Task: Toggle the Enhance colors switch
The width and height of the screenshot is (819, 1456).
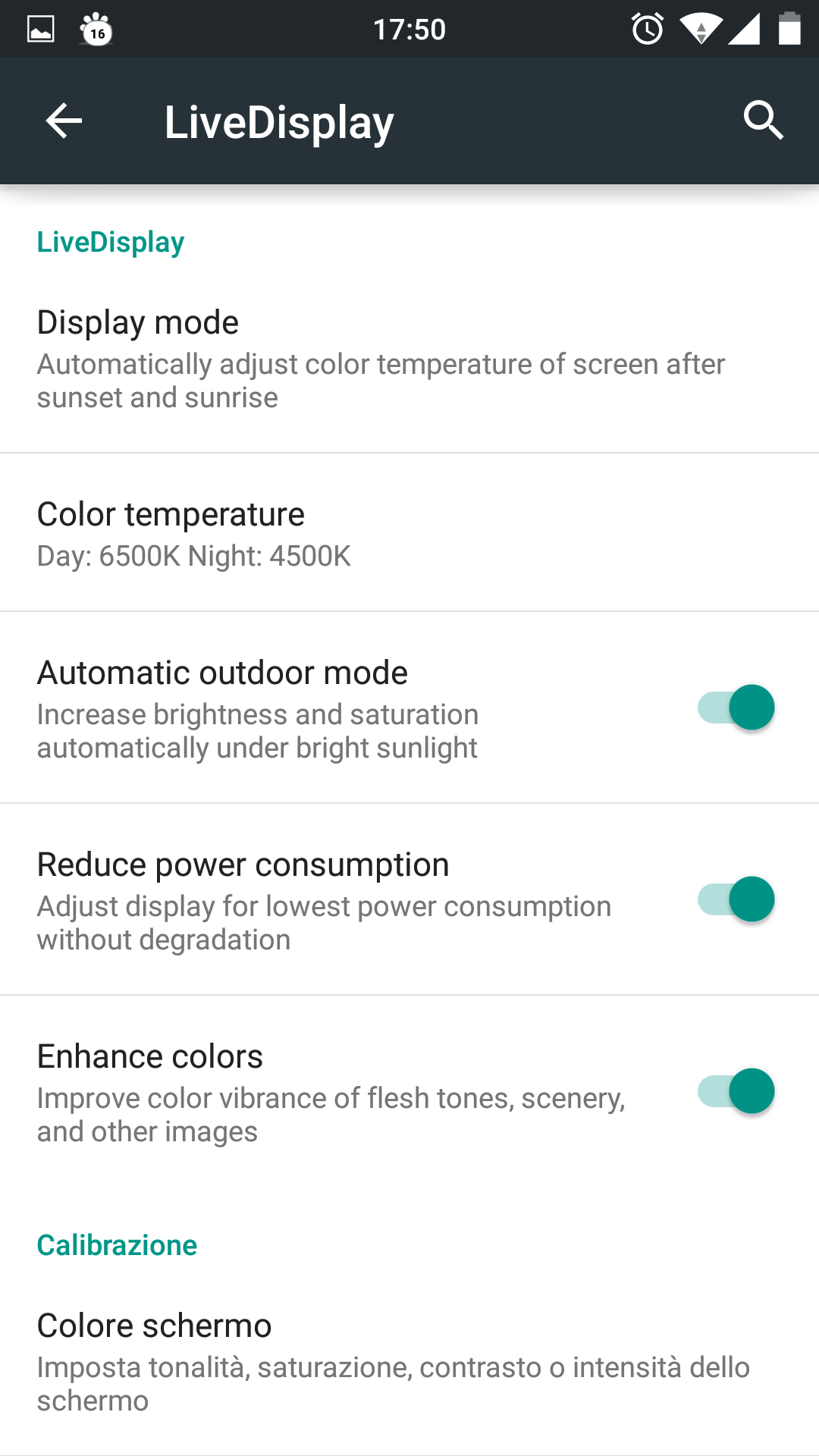Action: pyautogui.click(x=736, y=1091)
